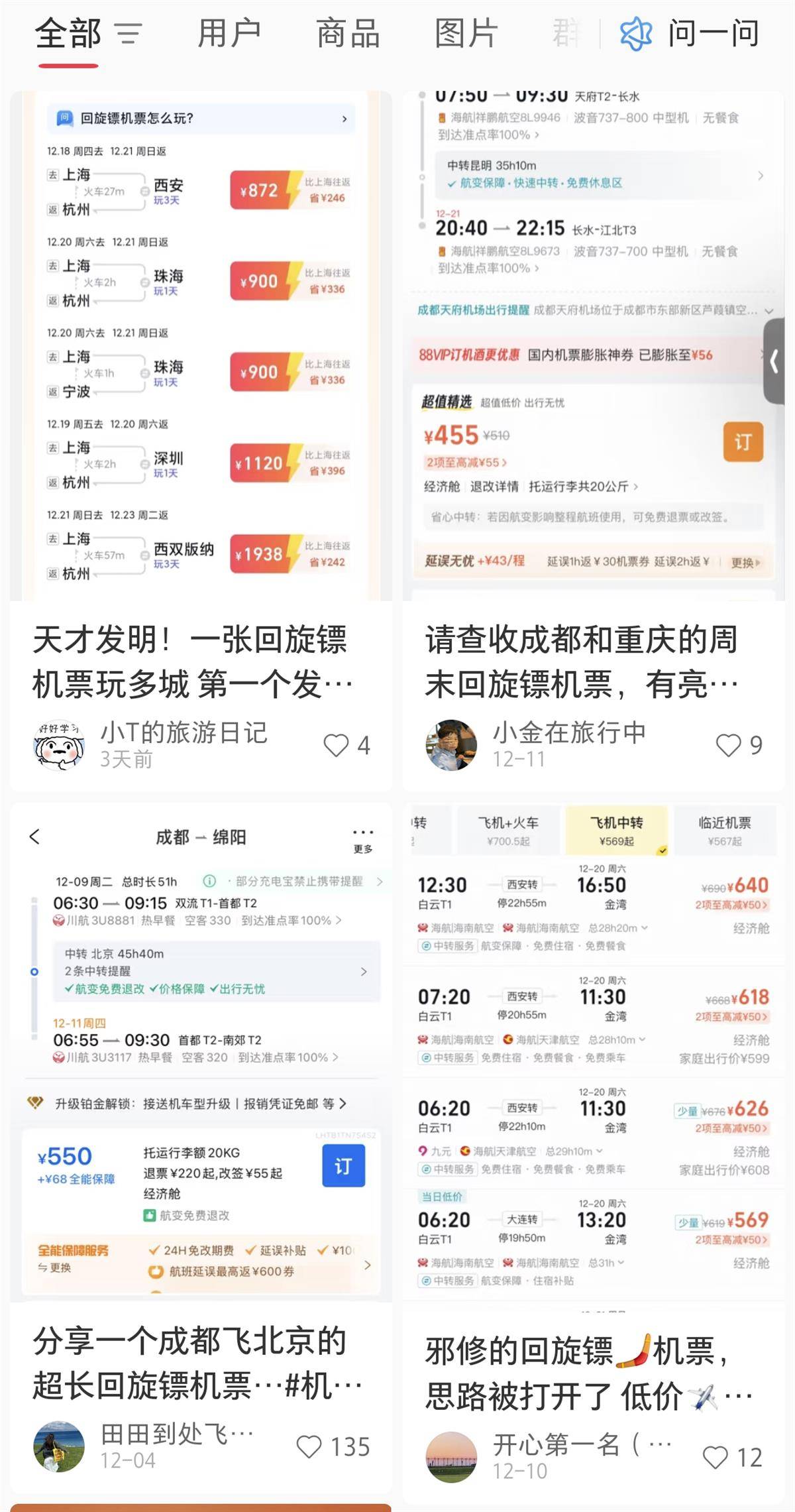Switch to the 商品 tab
This screenshot has height=1512, width=795.
[348, 33]
